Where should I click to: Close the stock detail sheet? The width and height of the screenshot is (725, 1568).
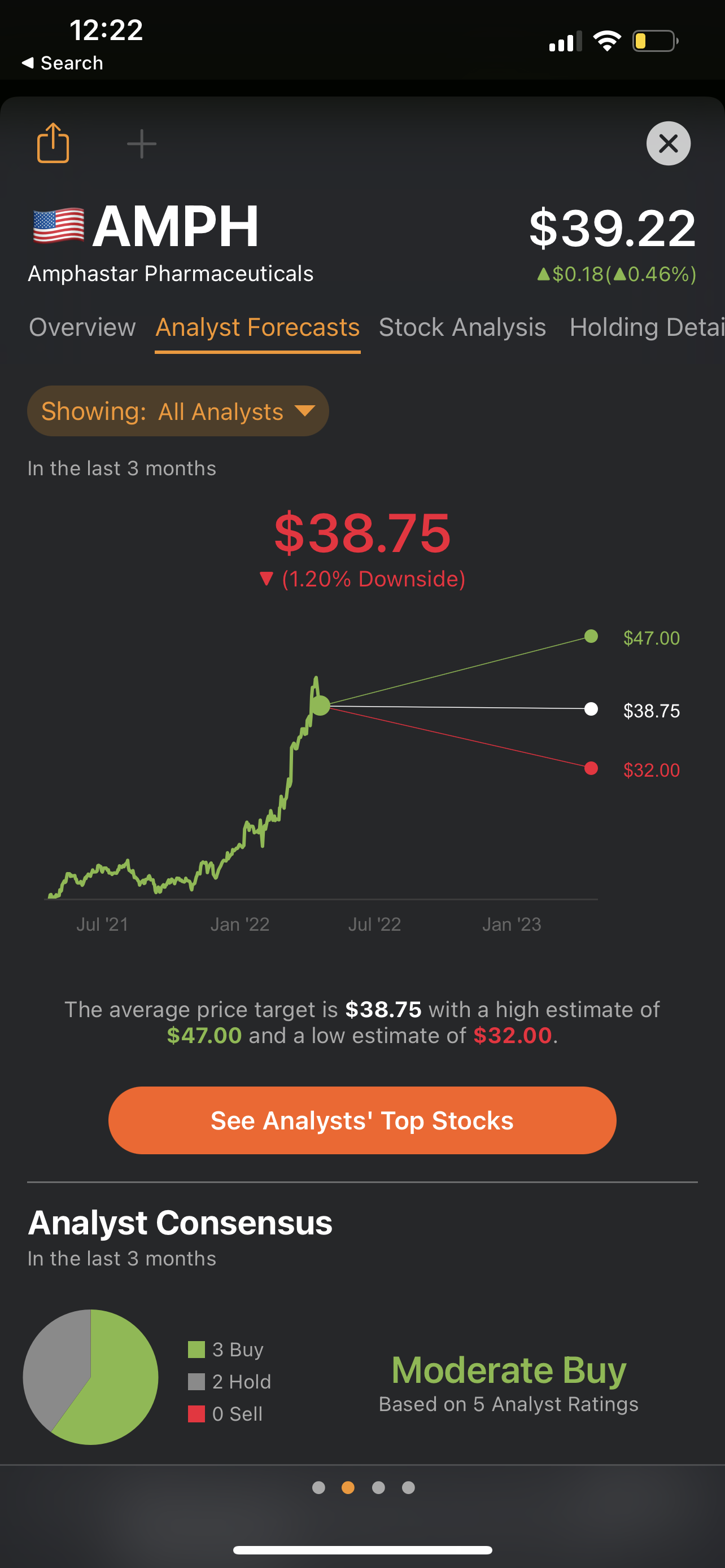668,144
